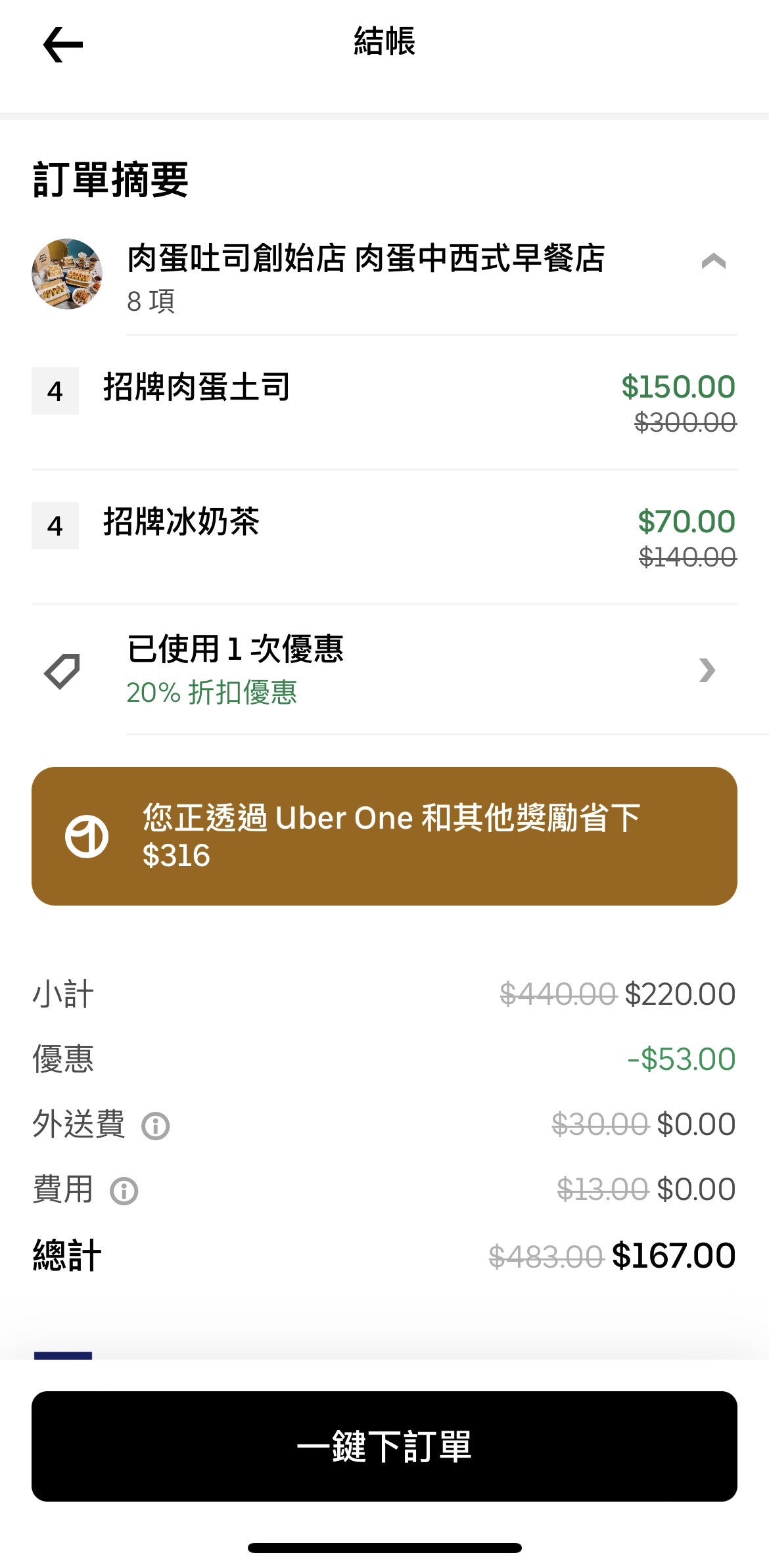
Task: Open the 招牌肉蛋土司 item
Action: pos(384,403)
